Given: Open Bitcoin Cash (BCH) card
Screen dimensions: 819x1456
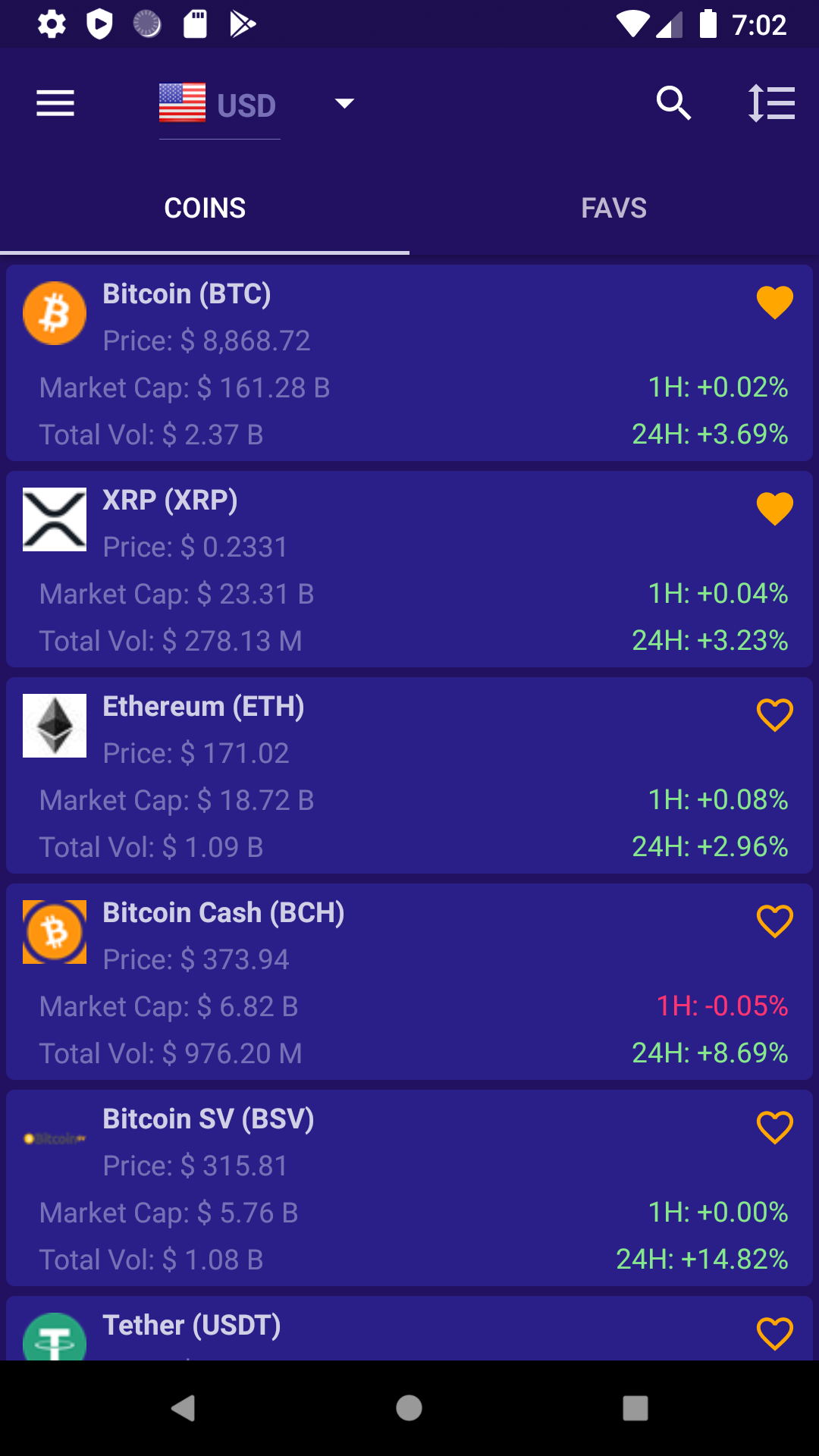Looking at the screenshot, I should [379, 983].
